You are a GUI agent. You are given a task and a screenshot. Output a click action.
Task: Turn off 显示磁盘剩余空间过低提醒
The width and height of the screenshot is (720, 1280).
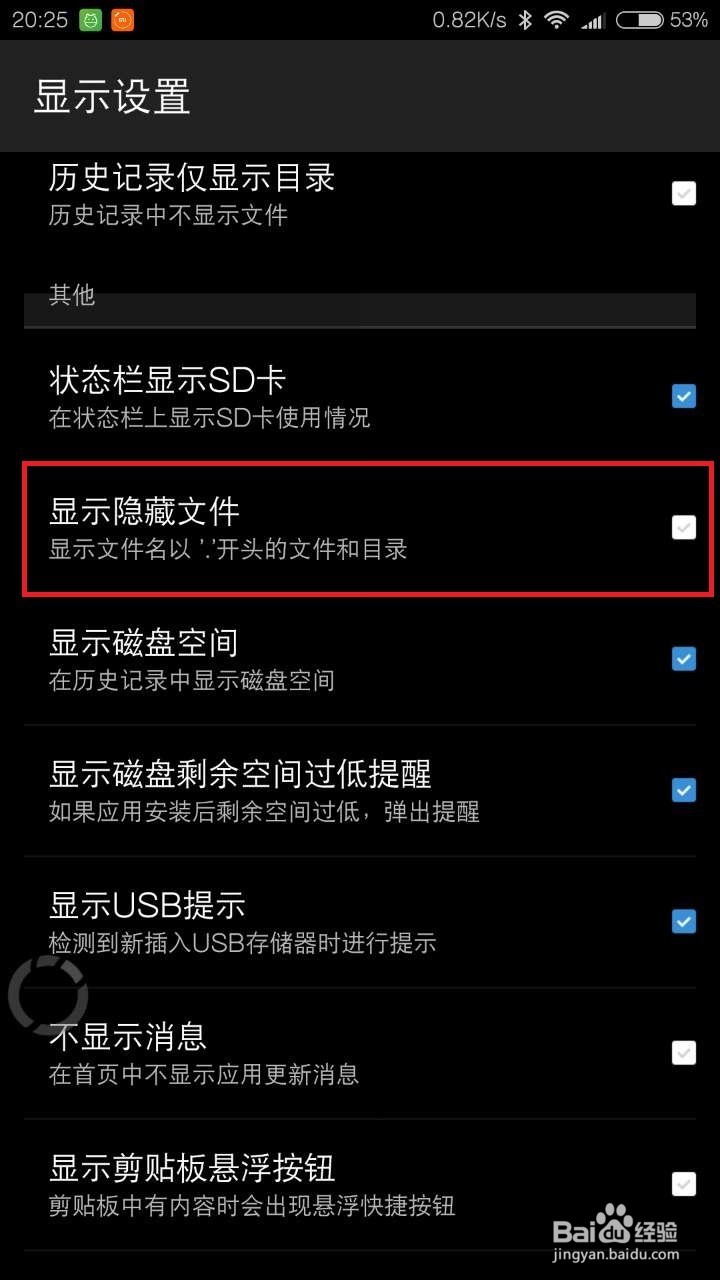tap(683, 790)
